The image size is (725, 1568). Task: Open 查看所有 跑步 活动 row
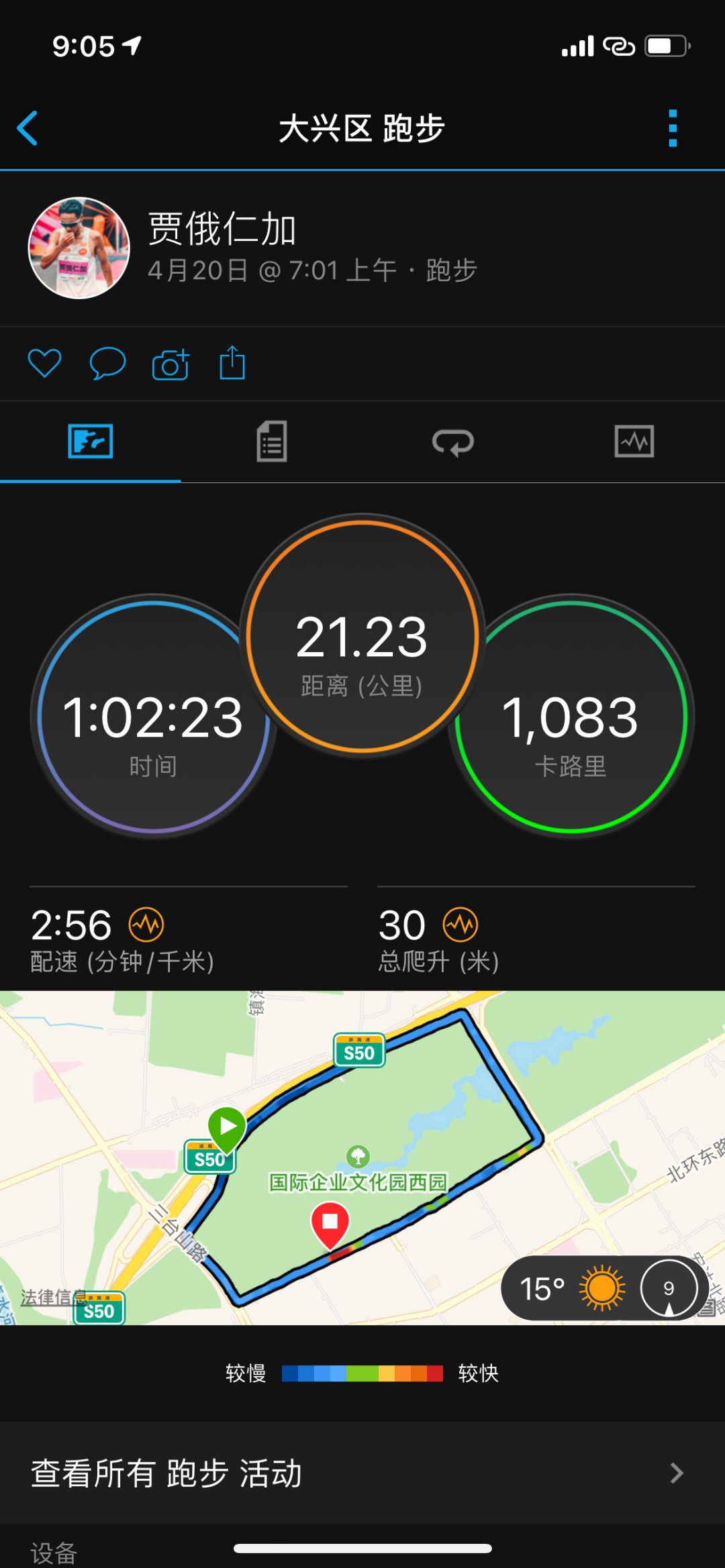click(x=362, y=1473)
